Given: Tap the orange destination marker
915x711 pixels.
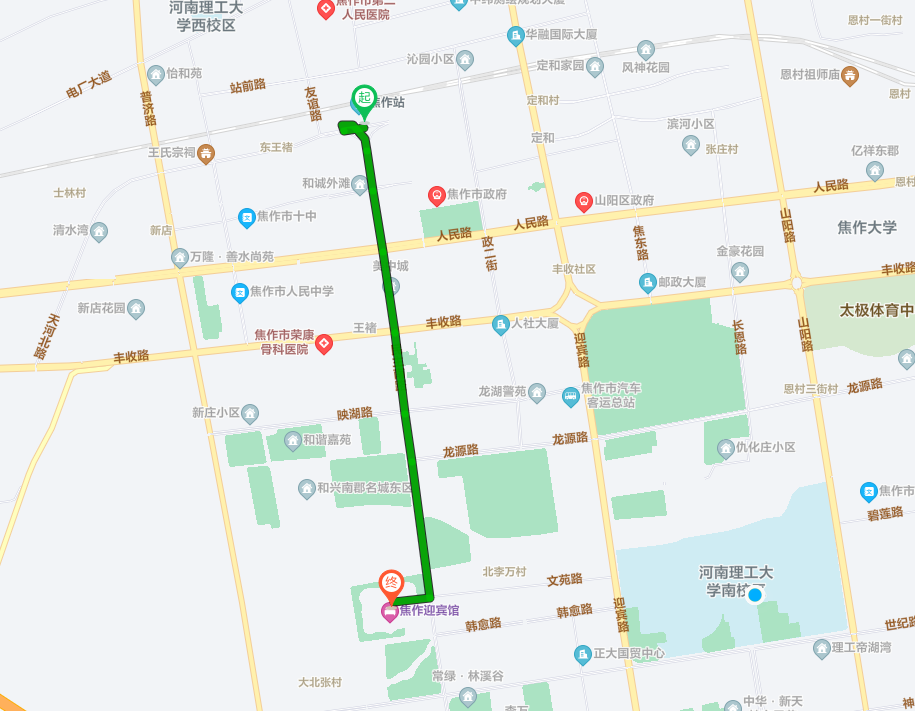Looking at the screenshot, I should tap(392, 583).
